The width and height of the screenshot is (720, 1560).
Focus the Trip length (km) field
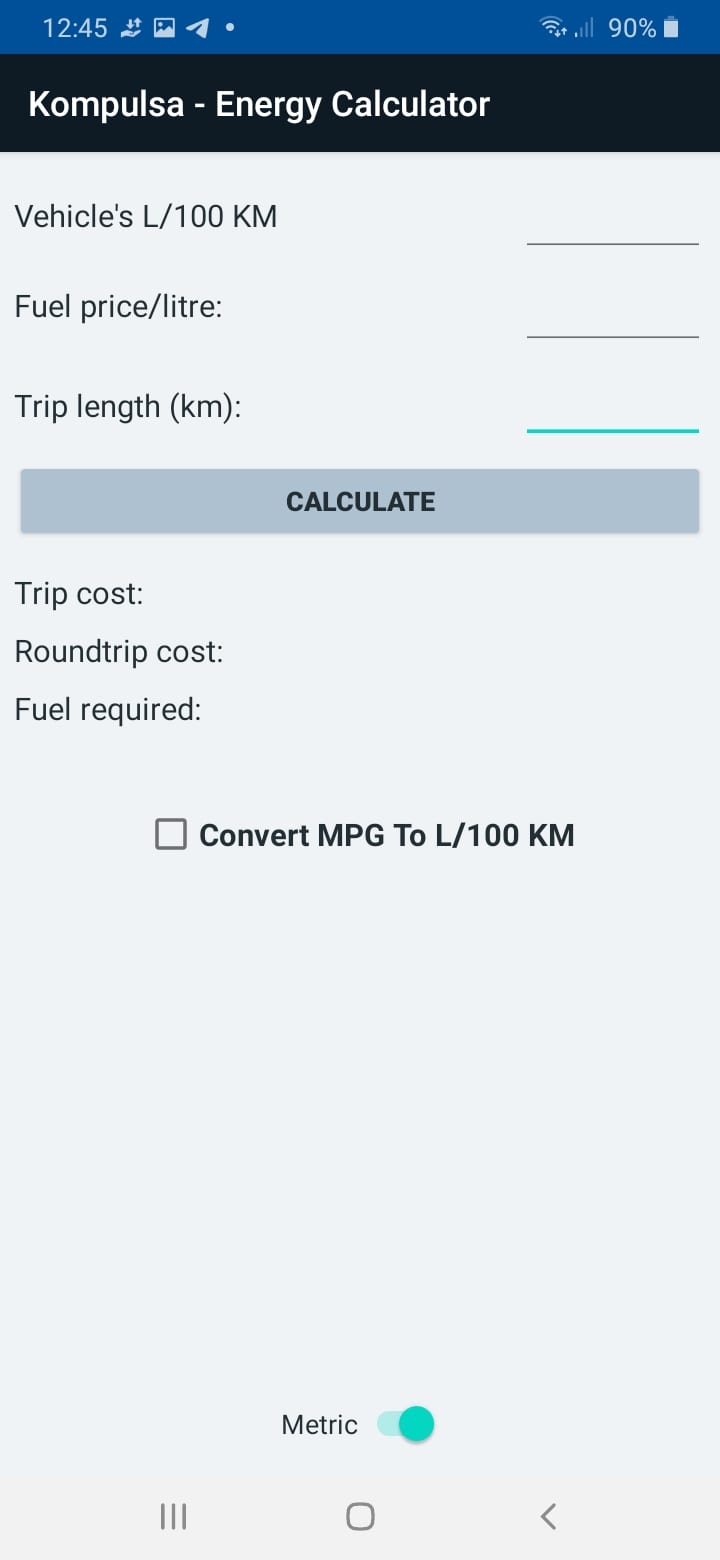[x=612, y=408]
